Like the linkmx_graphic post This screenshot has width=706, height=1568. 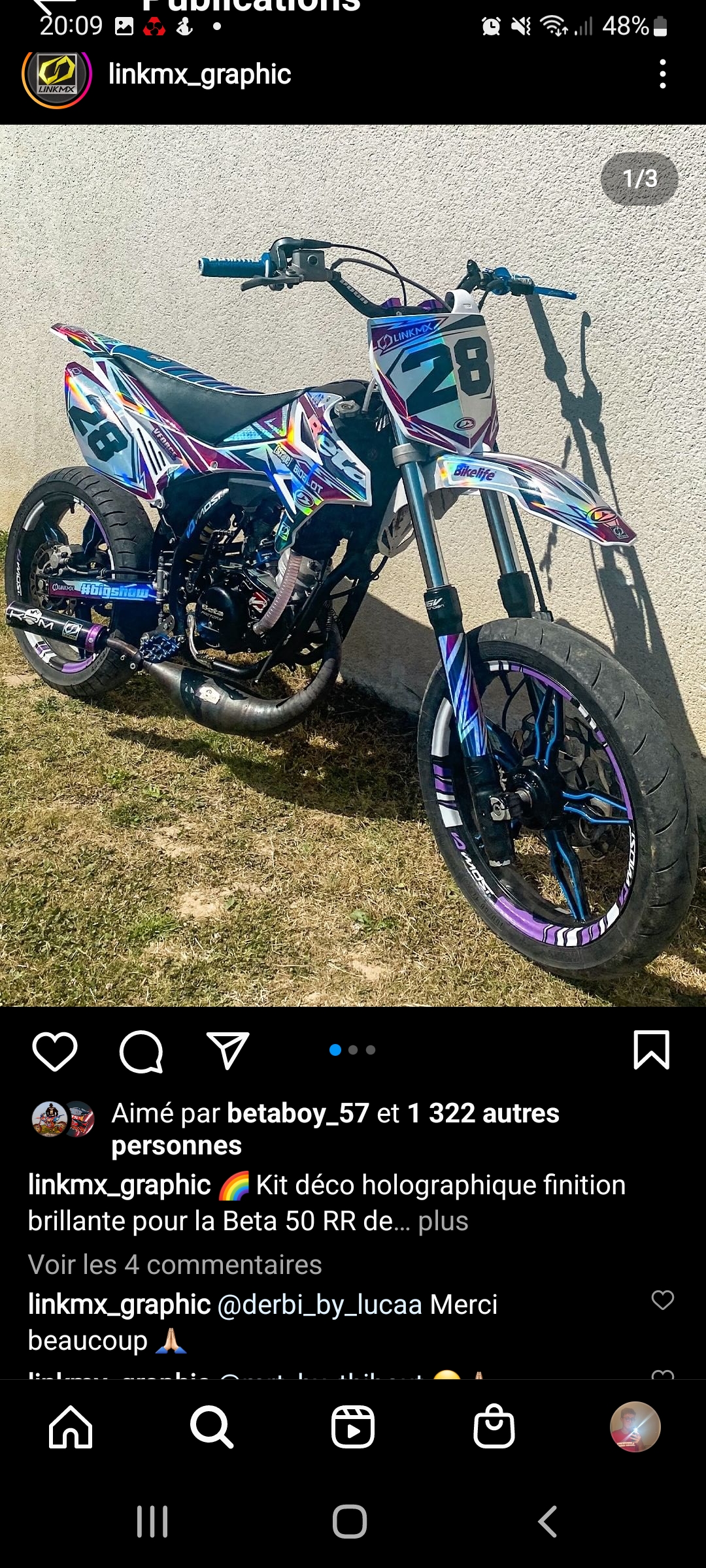coord(55,1051)
